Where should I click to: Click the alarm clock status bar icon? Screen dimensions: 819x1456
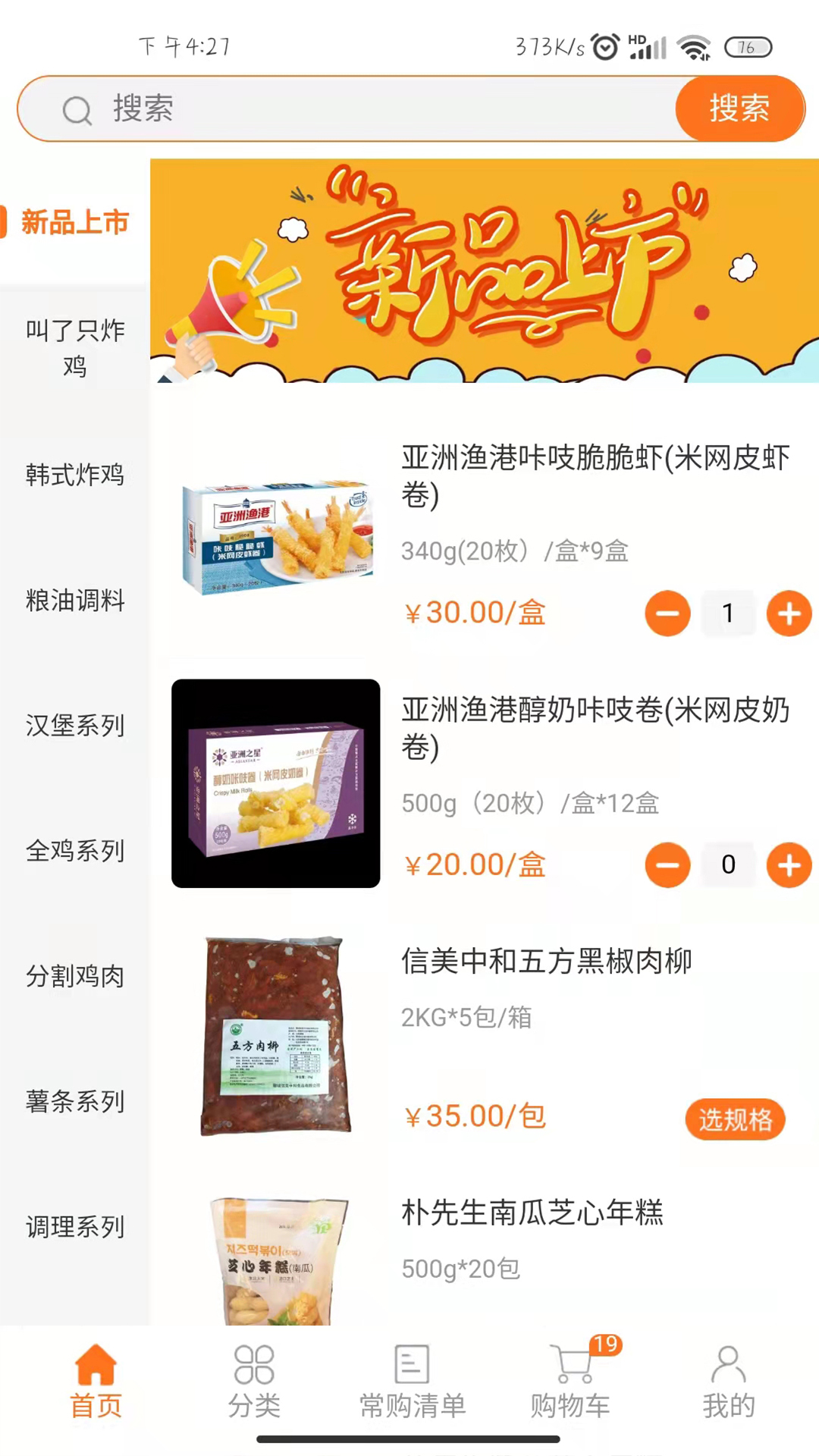tap(604, 45)
